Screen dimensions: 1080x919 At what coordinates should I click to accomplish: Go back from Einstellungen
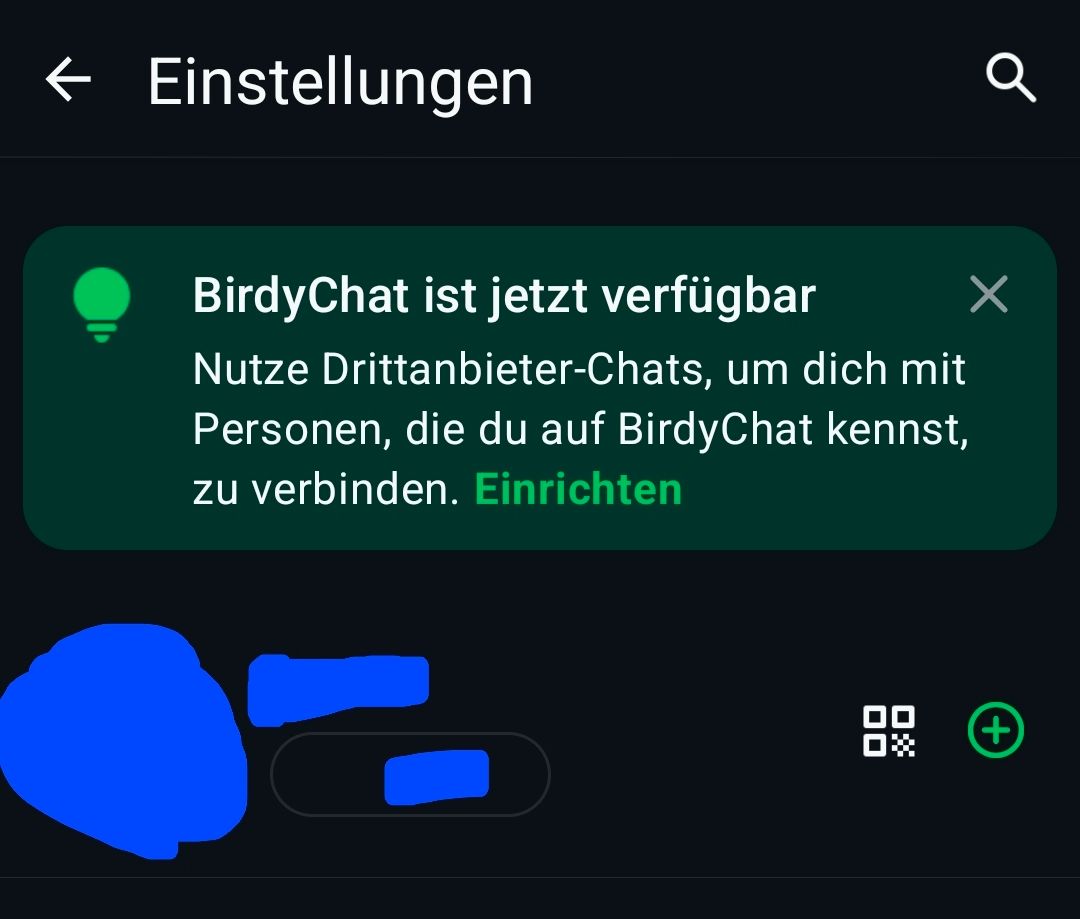(x=68, y=80)
